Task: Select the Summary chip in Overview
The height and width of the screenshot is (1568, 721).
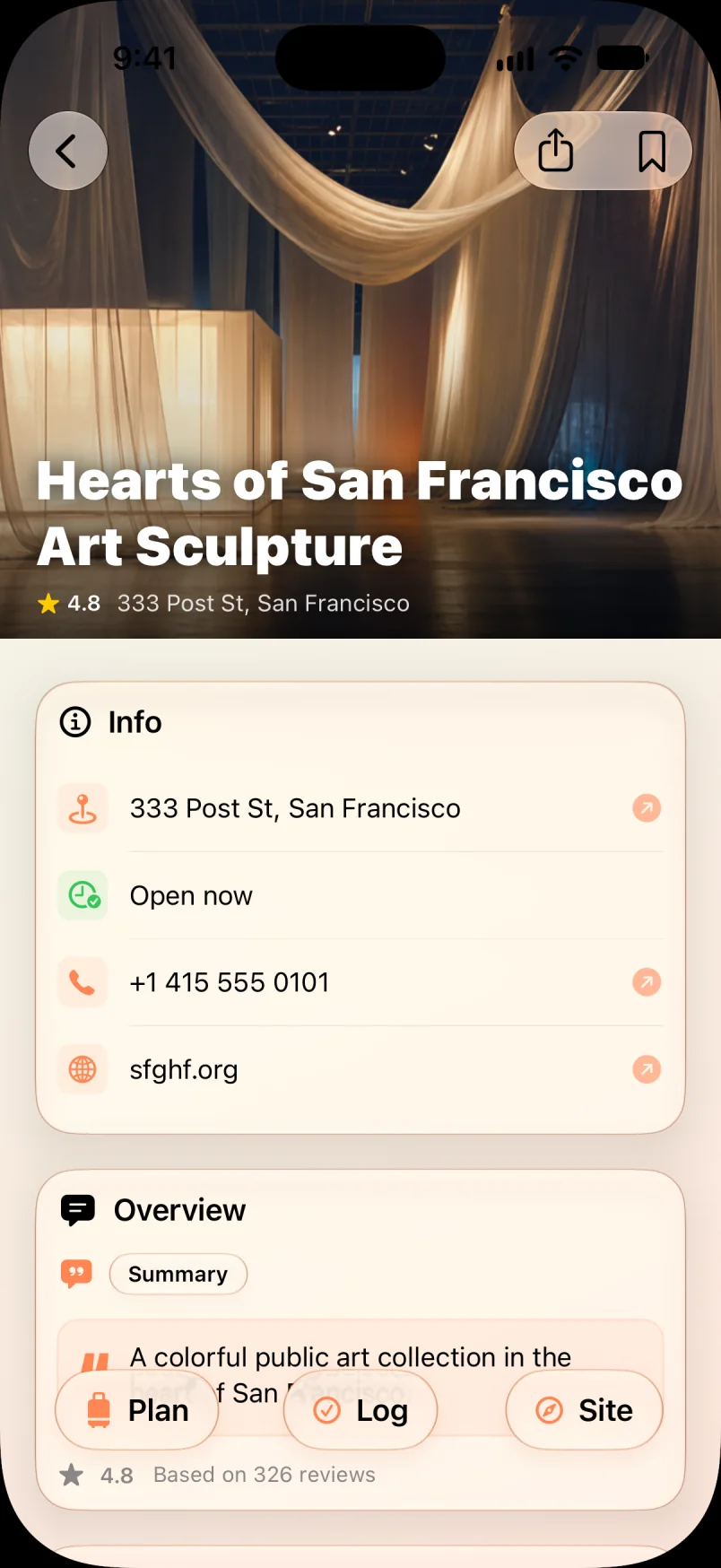Action: [x=178, y=1274]
